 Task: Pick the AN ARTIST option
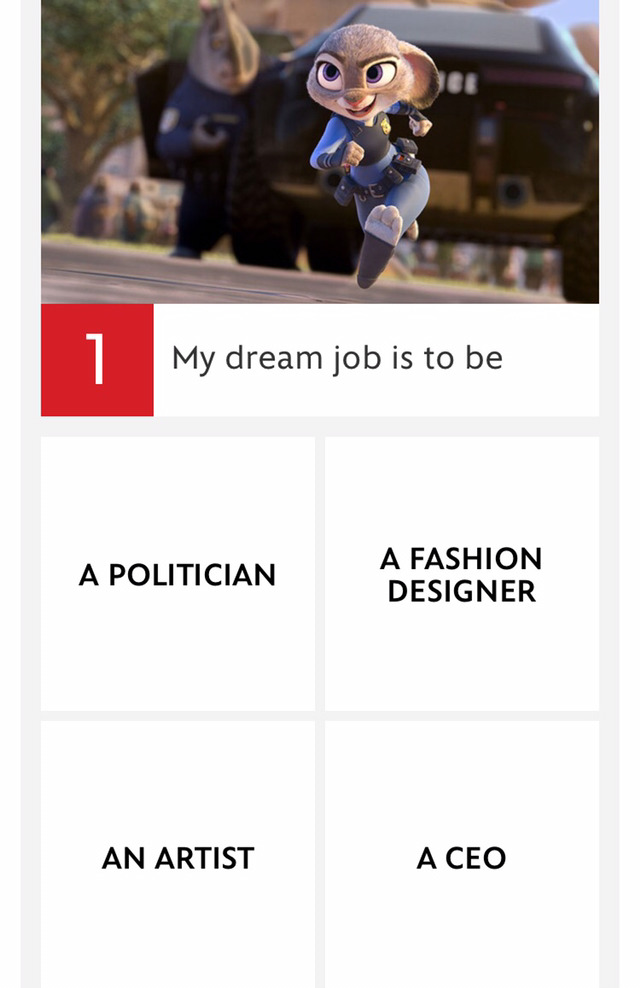pos(177,857)
